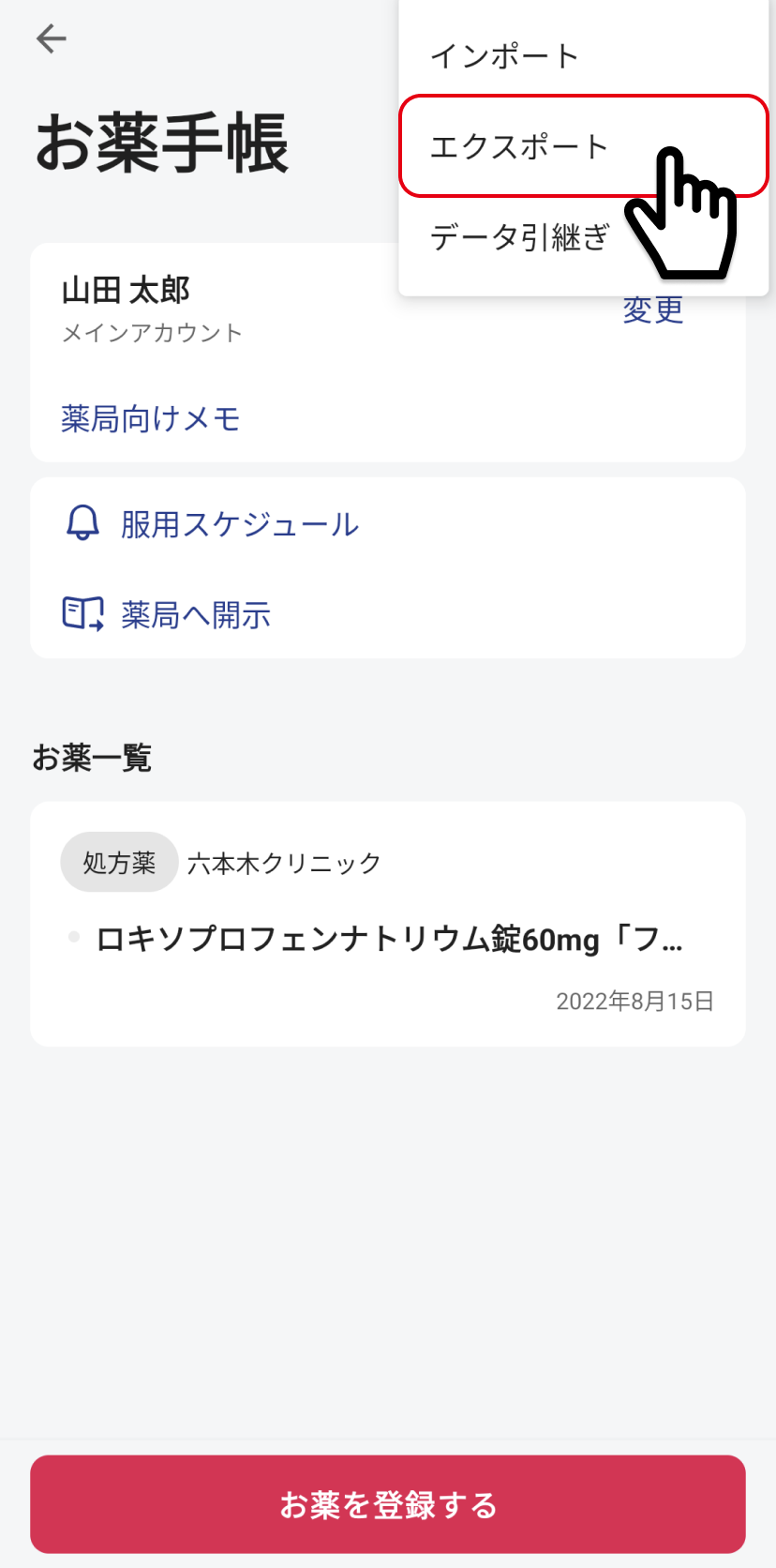
Task: Tap お薬を登録する button
Action: (388, 1504)
